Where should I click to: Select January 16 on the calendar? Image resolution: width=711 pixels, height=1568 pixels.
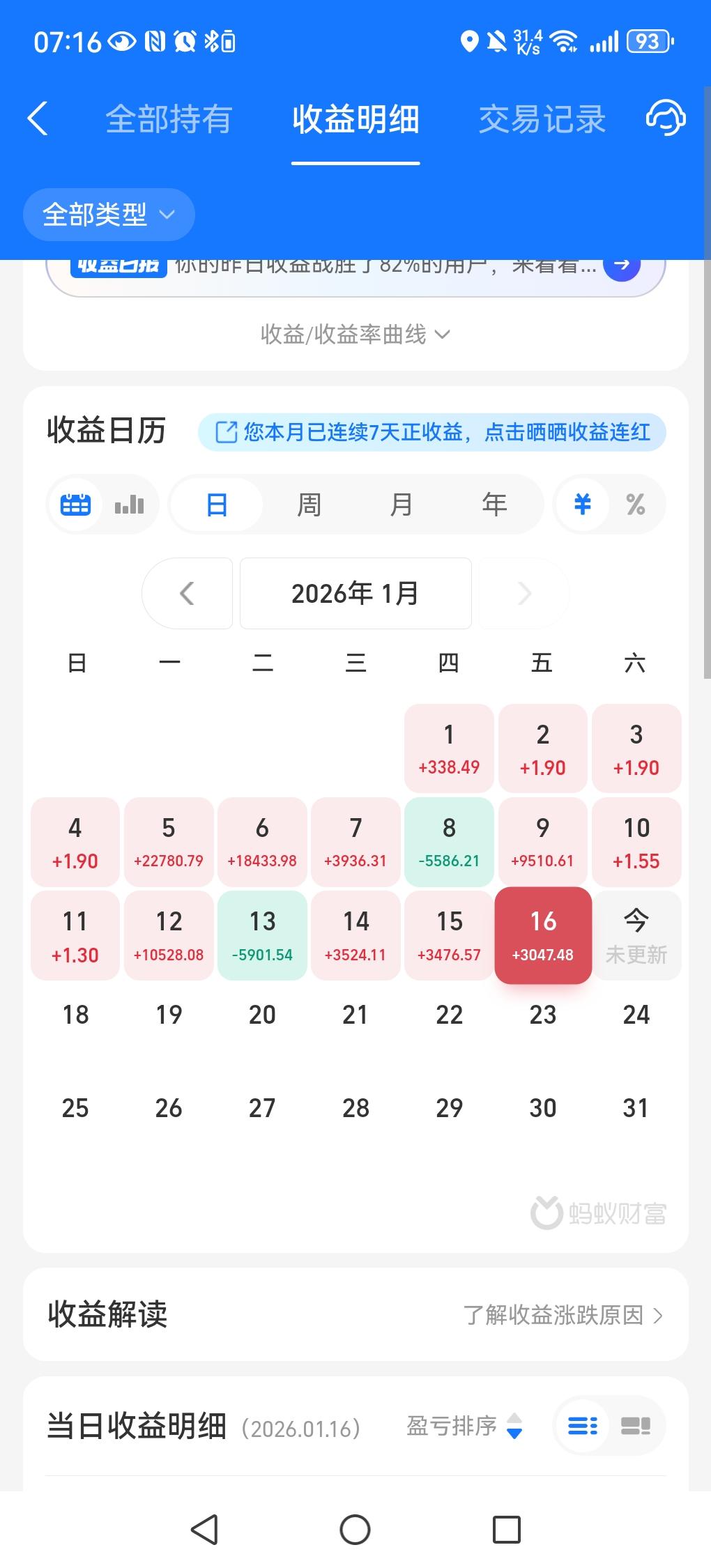tap(543, 936)
